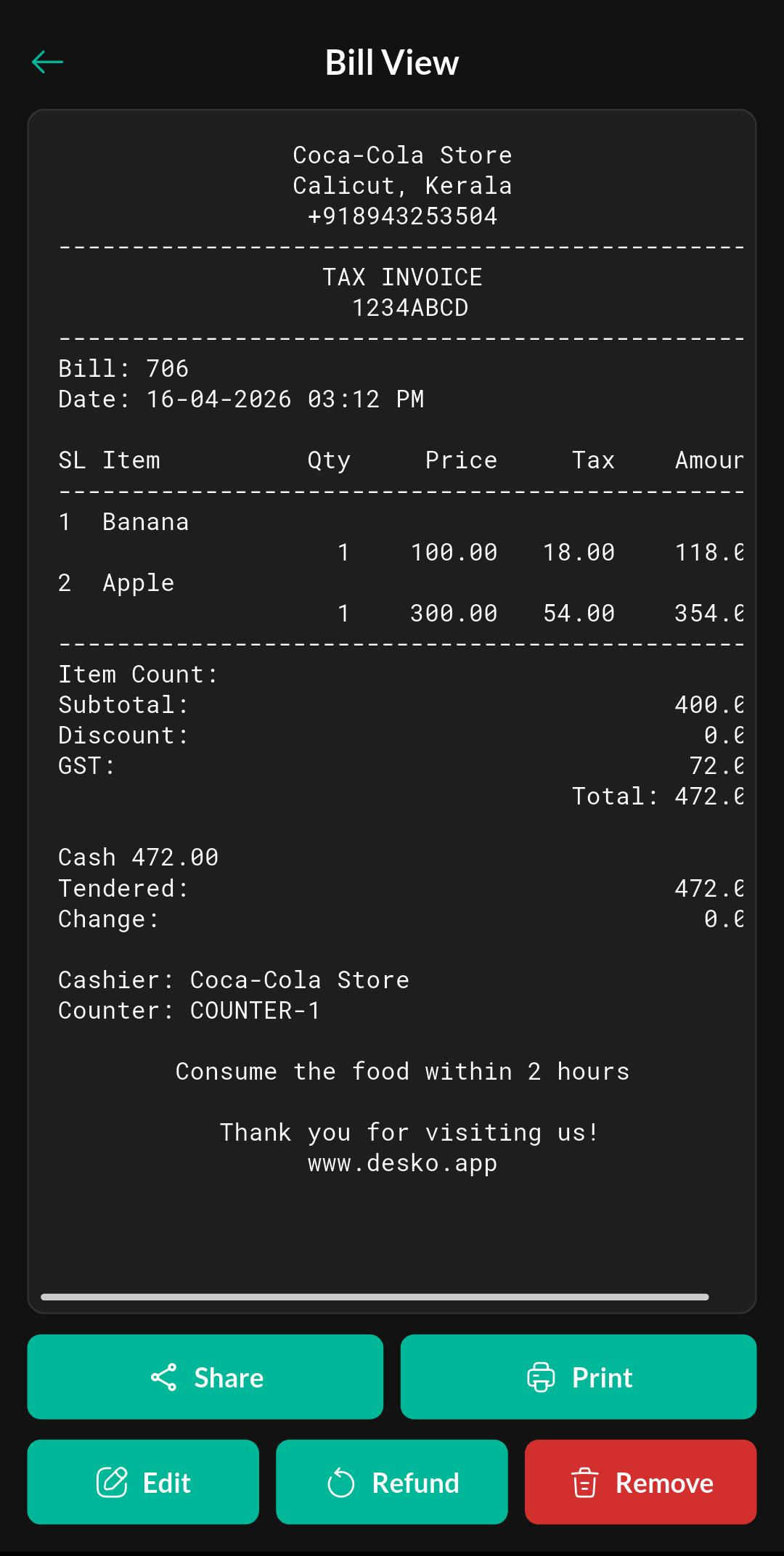This screenshot has height=1556, width=784.
Task: Share this bill
Action: [205, 1377]
